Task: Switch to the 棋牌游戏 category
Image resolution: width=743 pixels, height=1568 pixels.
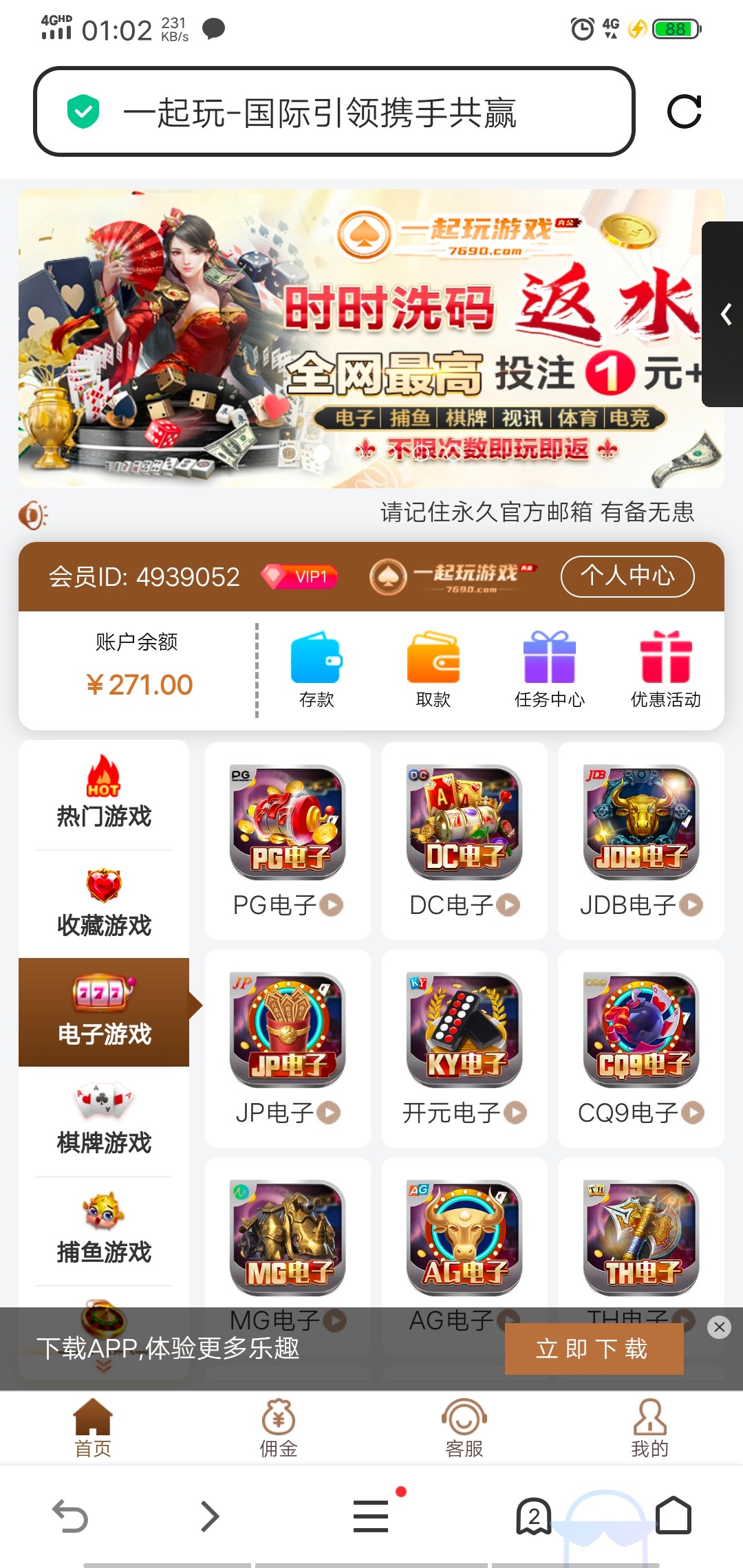Action: (104, 1121)
